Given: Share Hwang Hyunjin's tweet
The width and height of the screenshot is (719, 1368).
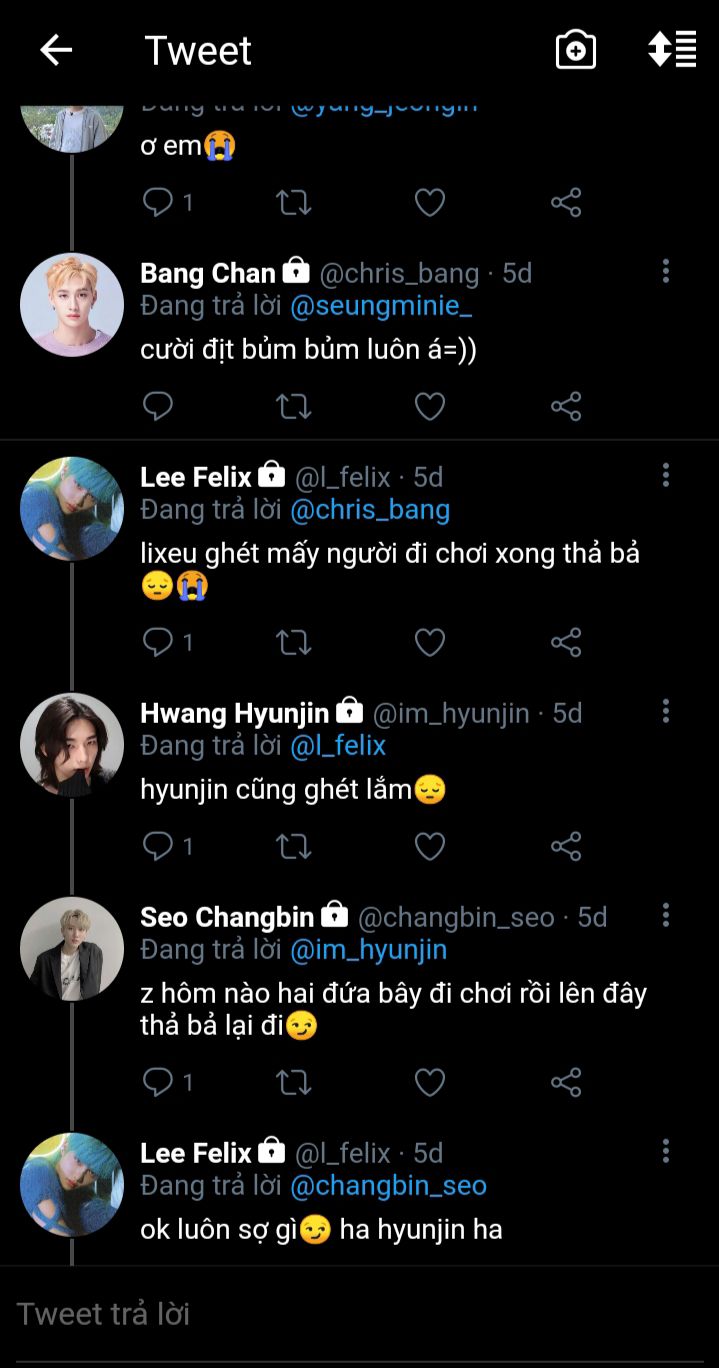Looking at the screenshot, I should click(566, 846).
